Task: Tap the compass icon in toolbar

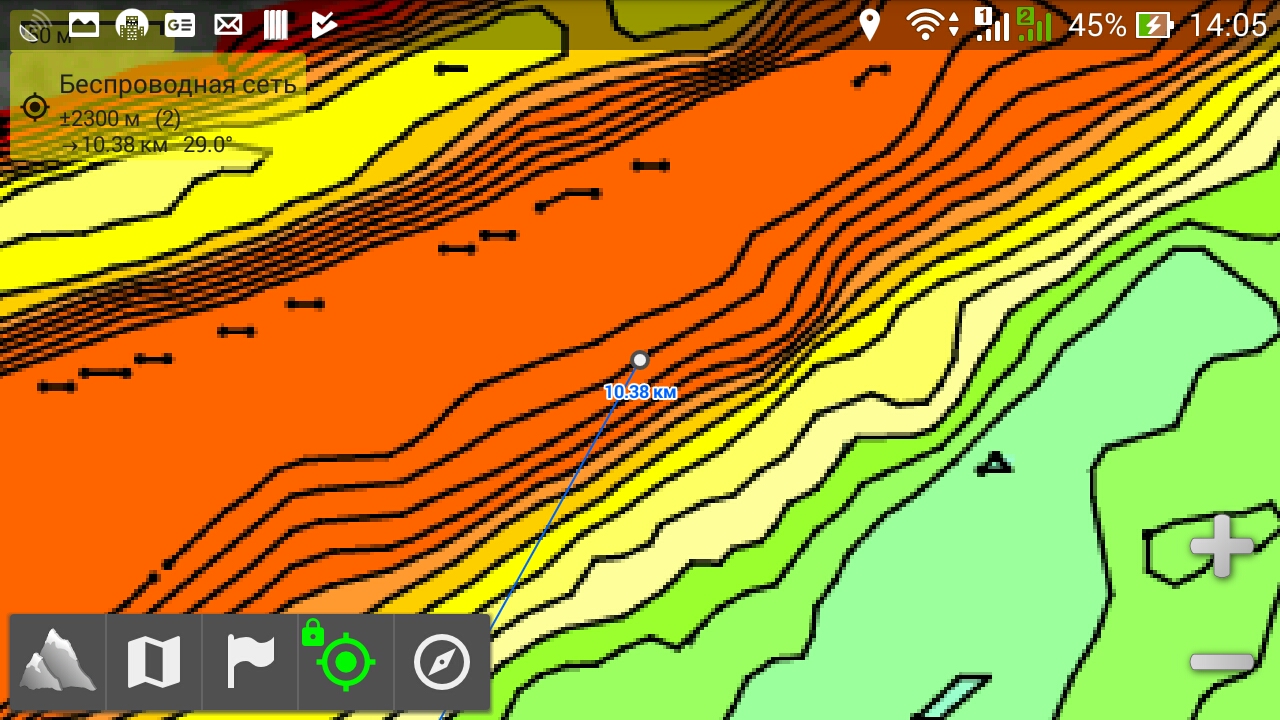Action: [x=442, y=662]
